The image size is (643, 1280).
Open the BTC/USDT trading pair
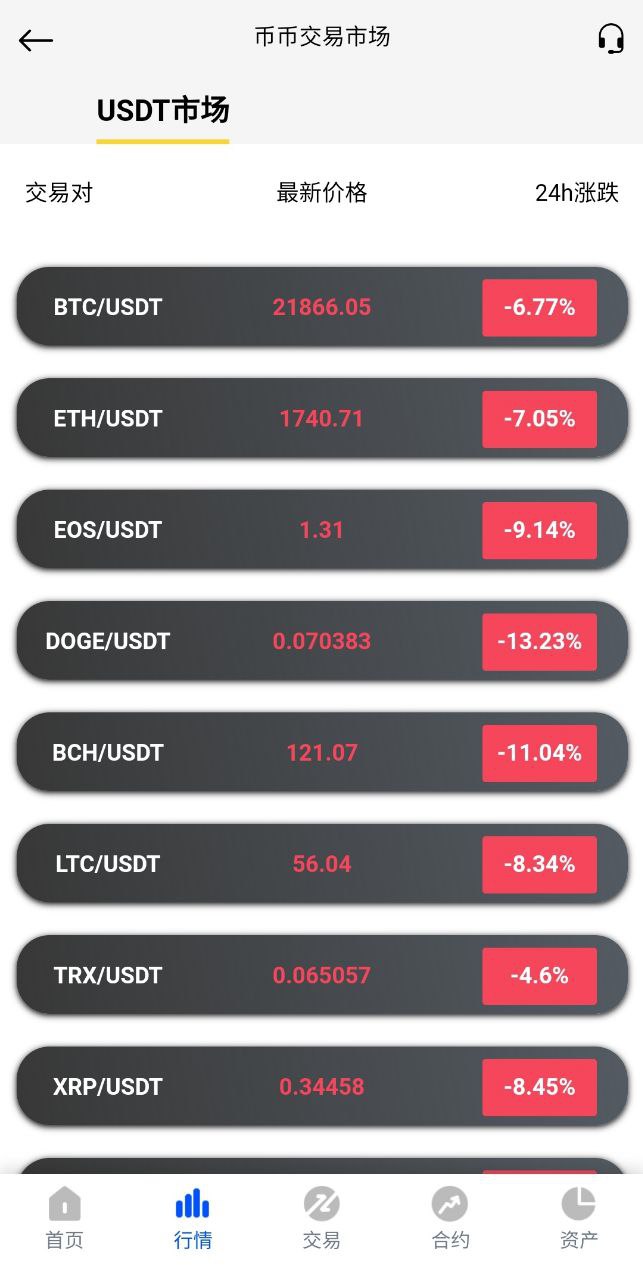(322, 307)
